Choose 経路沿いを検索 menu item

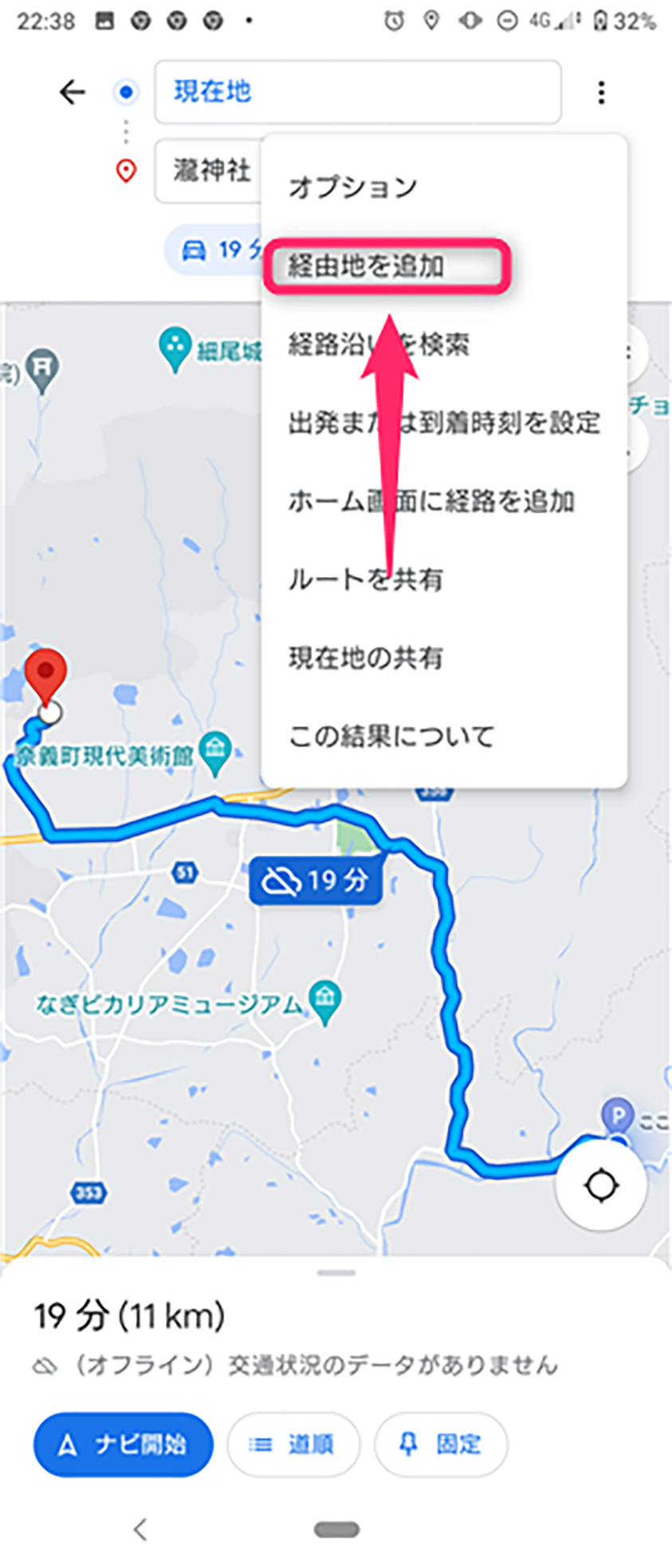[379, 345]
